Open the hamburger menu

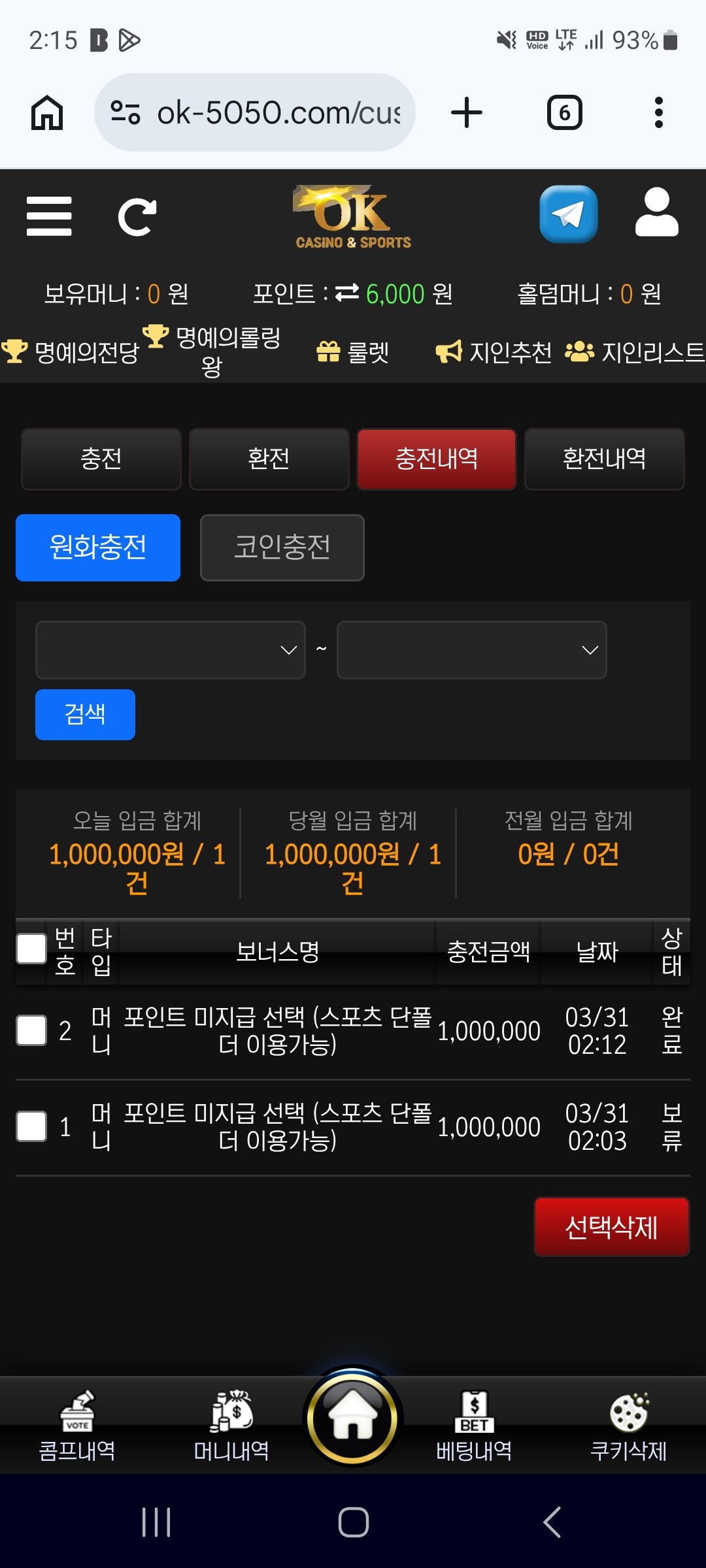pyautogui.click(x=49, y=216)
